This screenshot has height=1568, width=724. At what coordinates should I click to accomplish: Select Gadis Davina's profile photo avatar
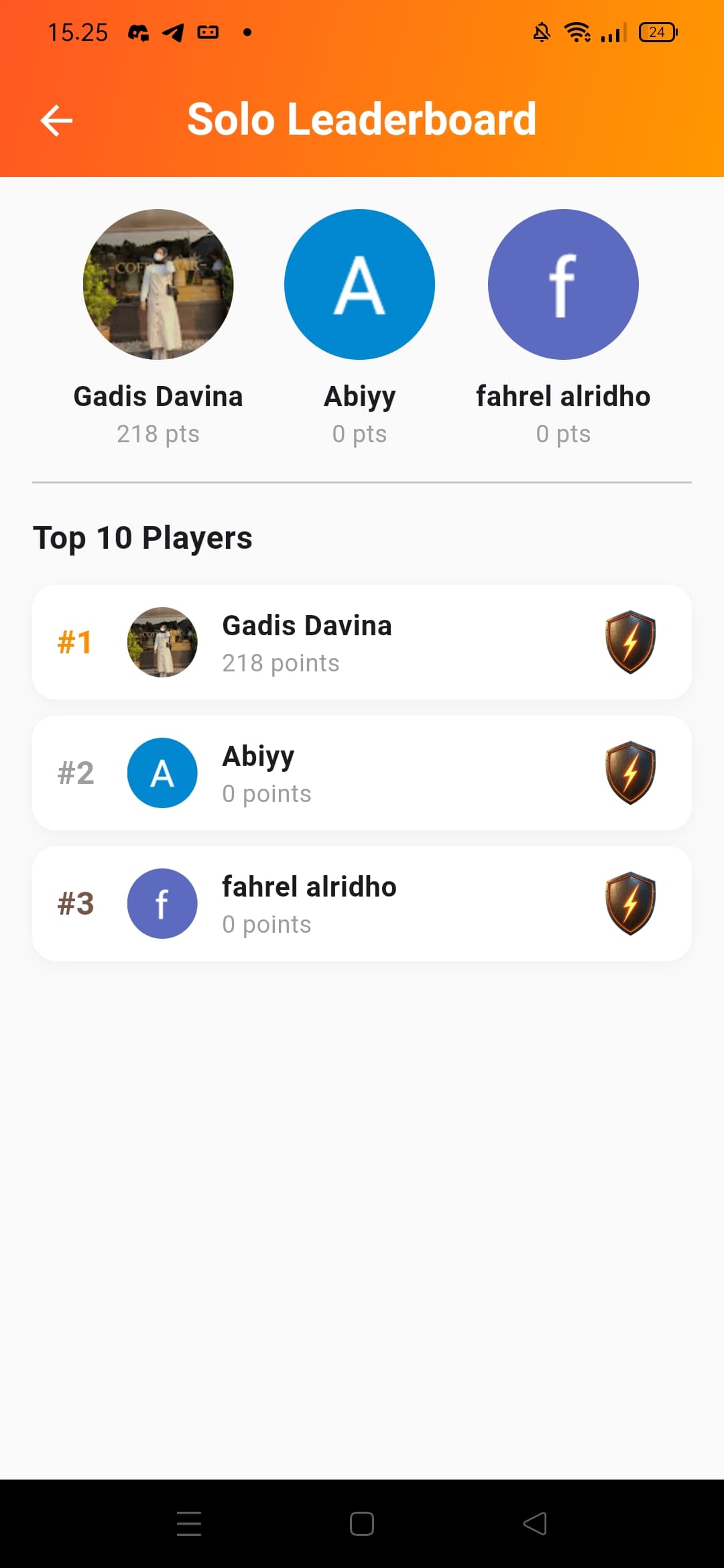pos(159,284)
